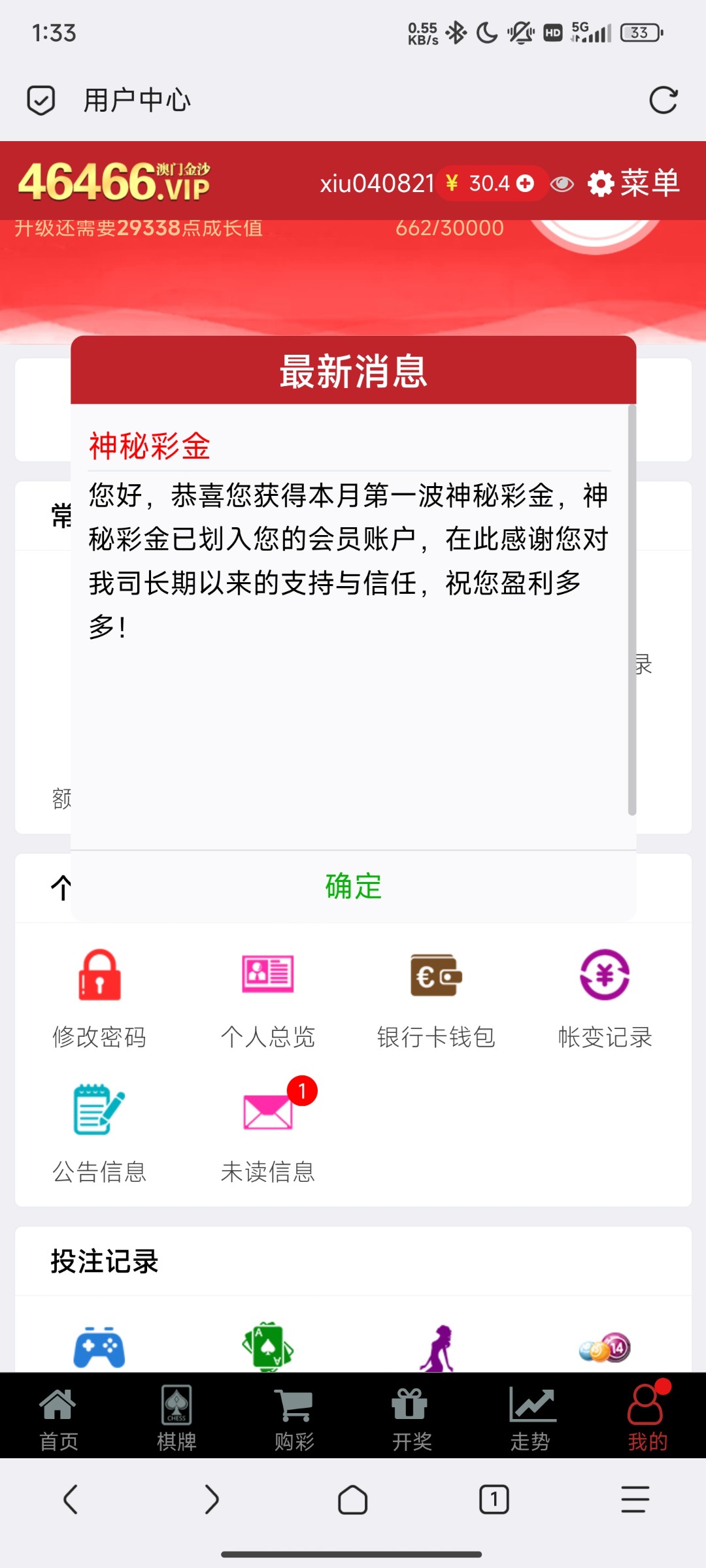Open the 菜单 settings menu

pyautogui.click(x=634, y=183)
